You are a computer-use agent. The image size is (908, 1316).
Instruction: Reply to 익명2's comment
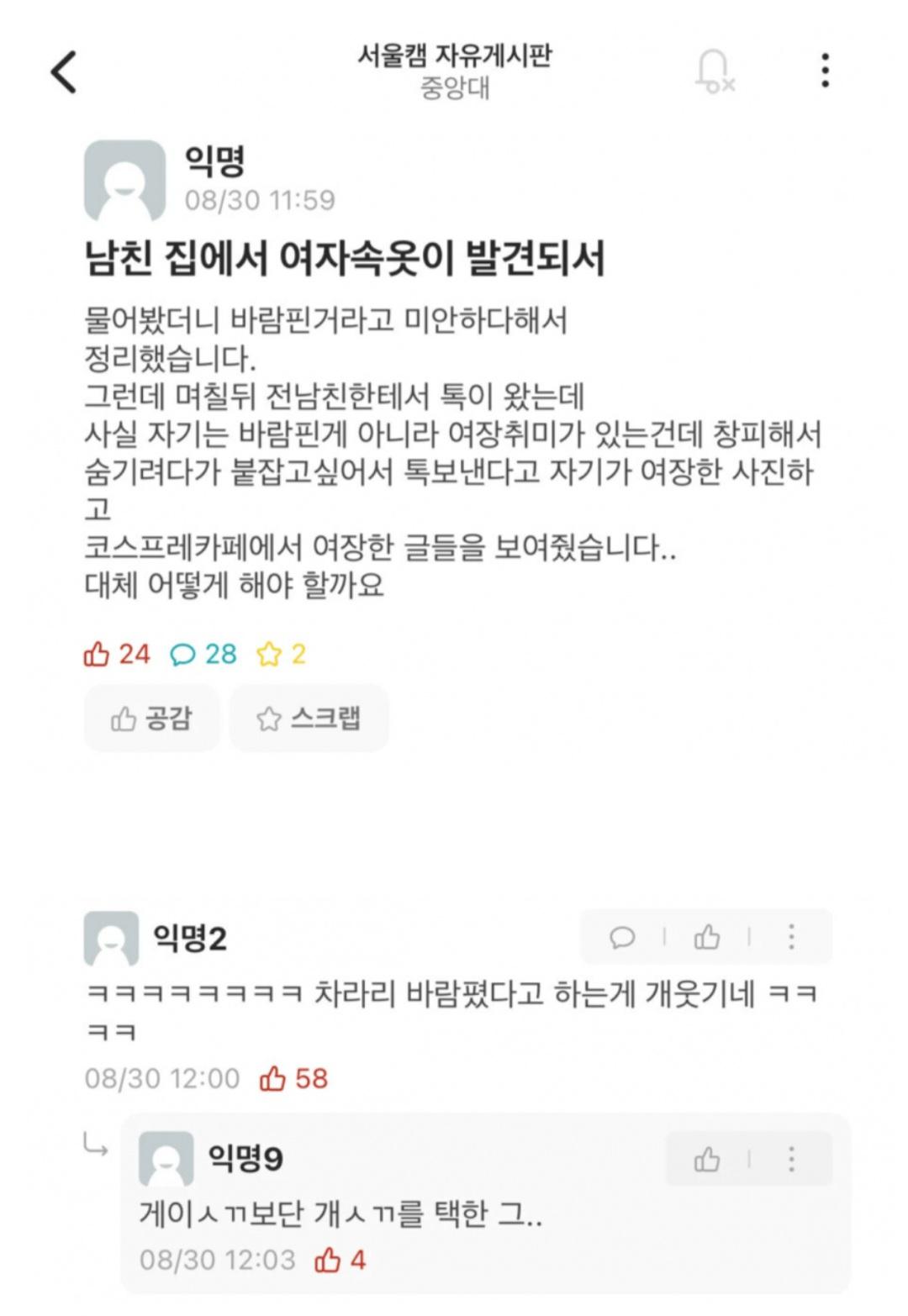[622, 936]
